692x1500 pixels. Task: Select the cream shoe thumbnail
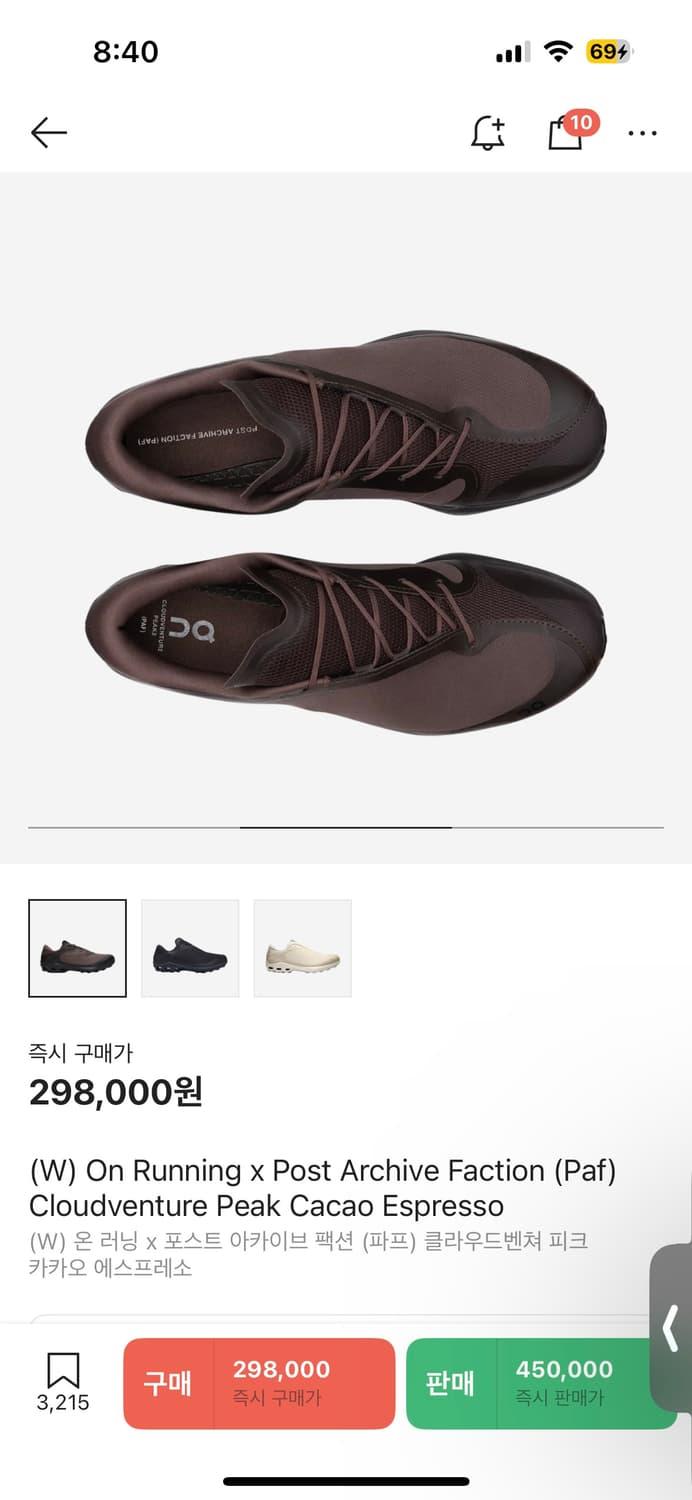click(x=302, y=948)
